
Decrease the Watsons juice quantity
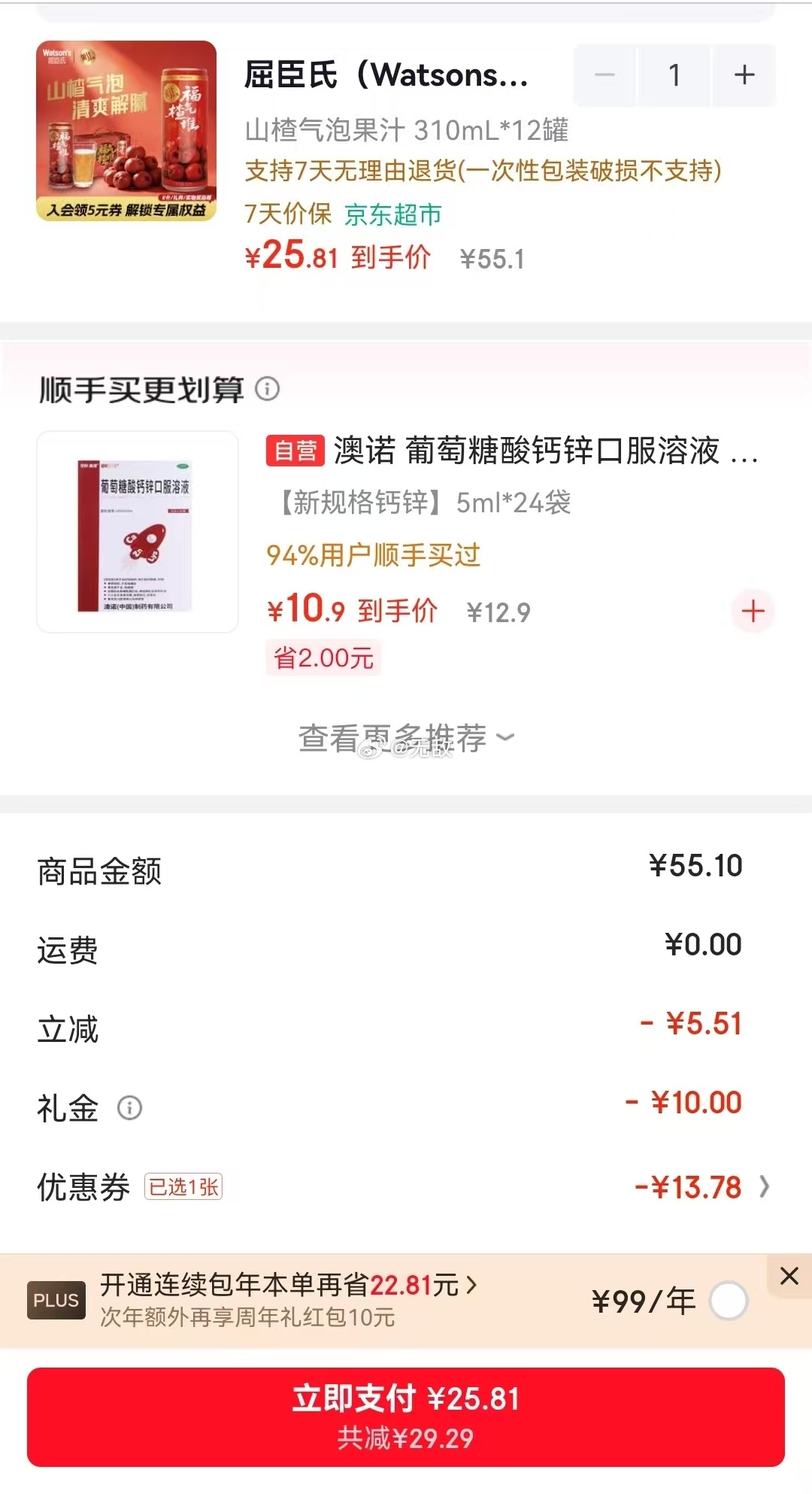605,75
